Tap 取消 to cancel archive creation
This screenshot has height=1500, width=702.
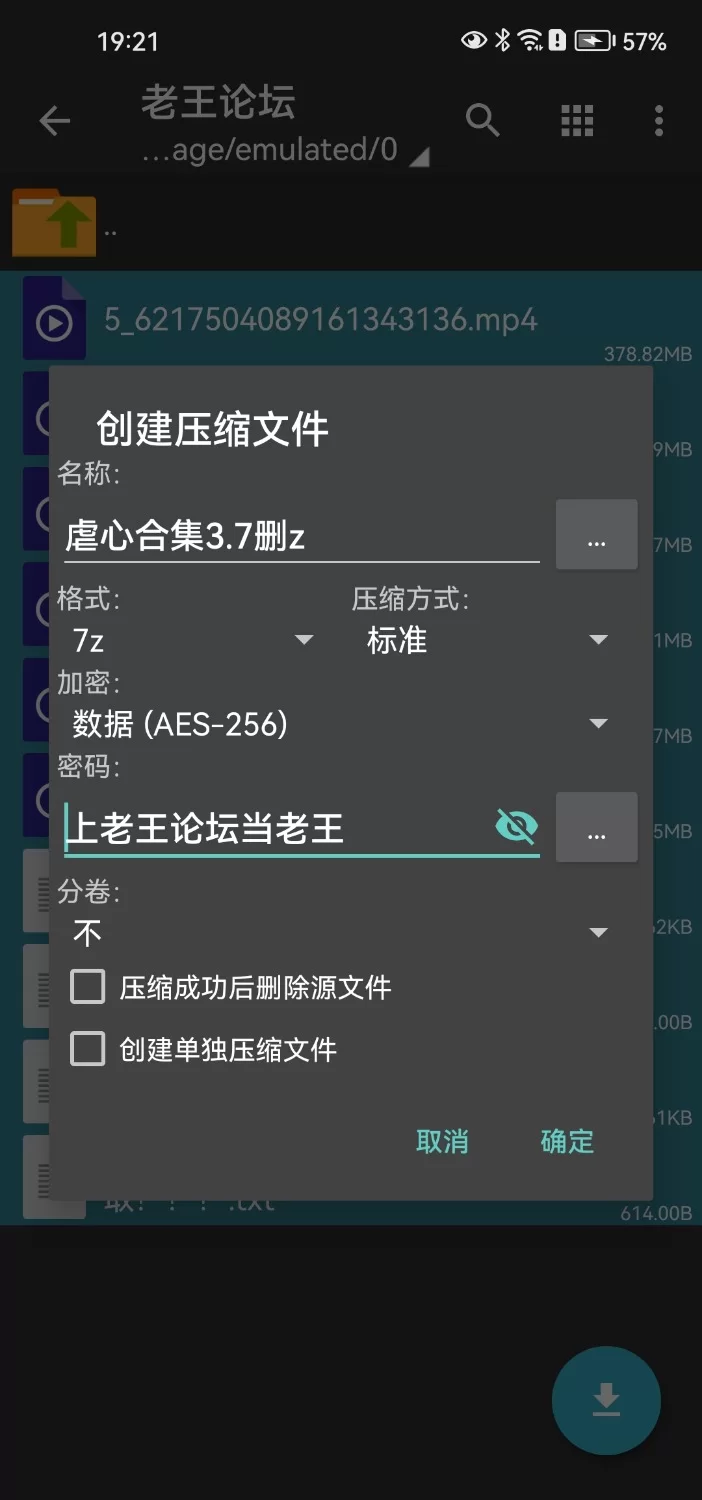[442, 1141]
